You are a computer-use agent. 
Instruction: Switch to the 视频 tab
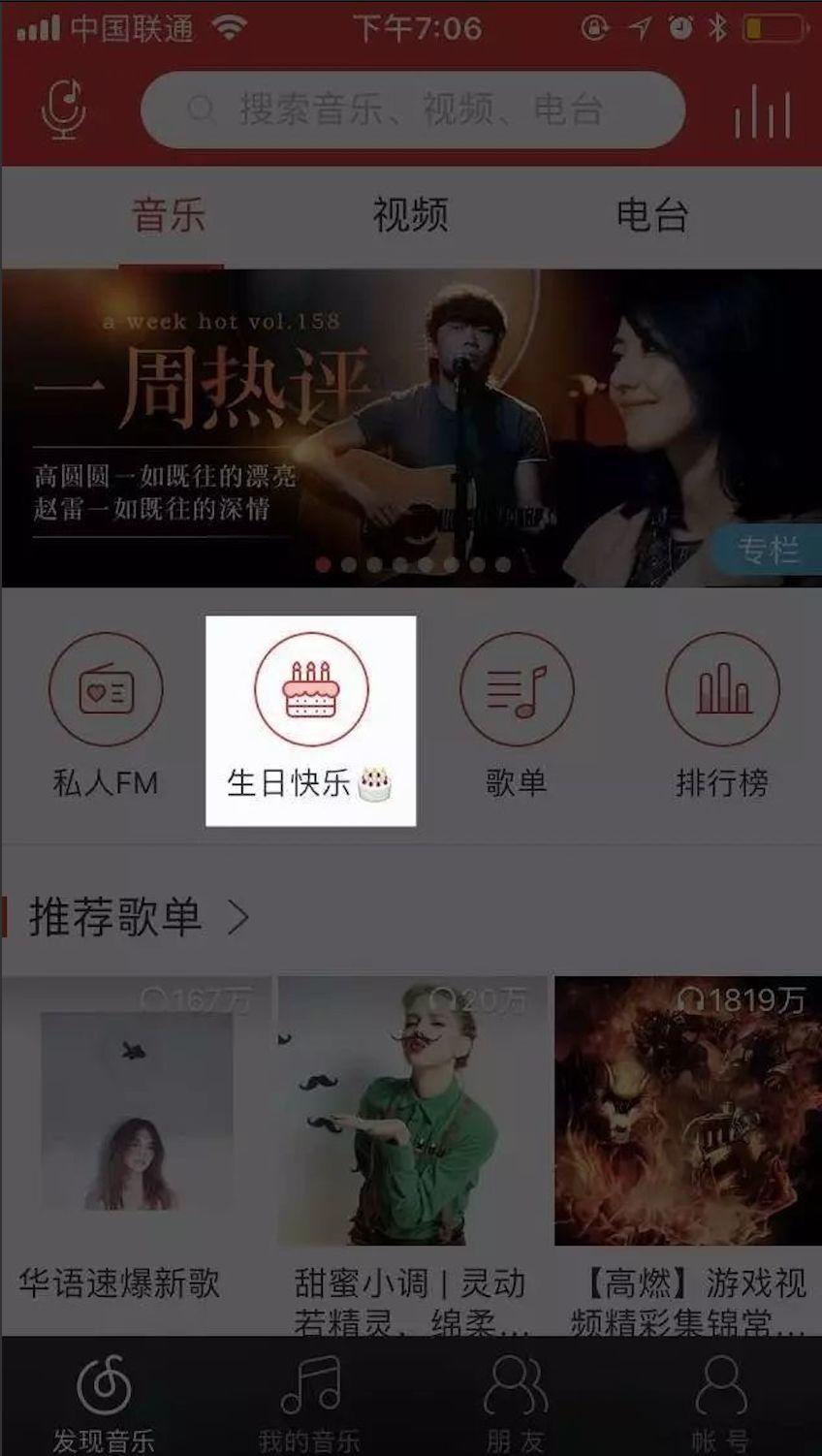411,215
